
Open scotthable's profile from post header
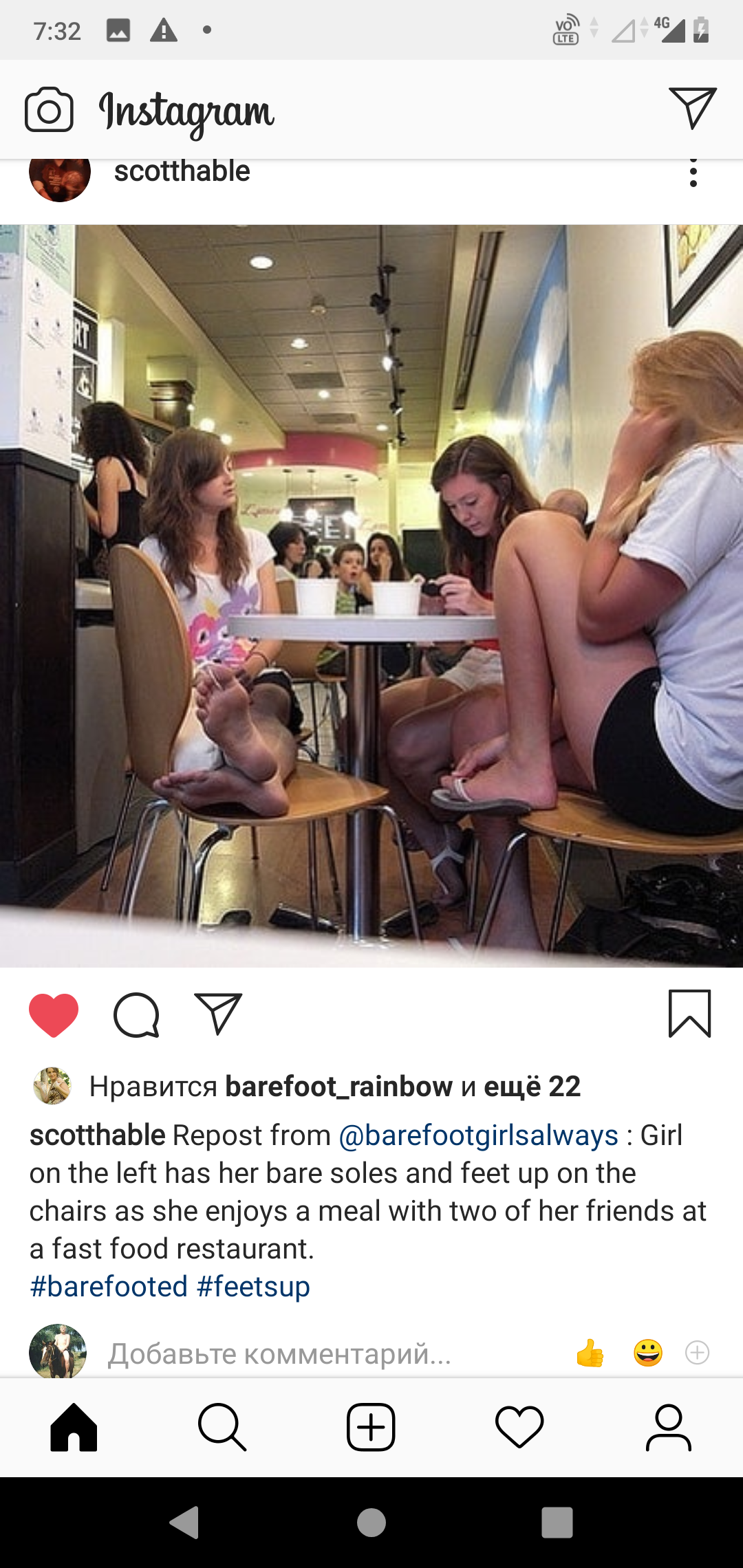(182, 171)
